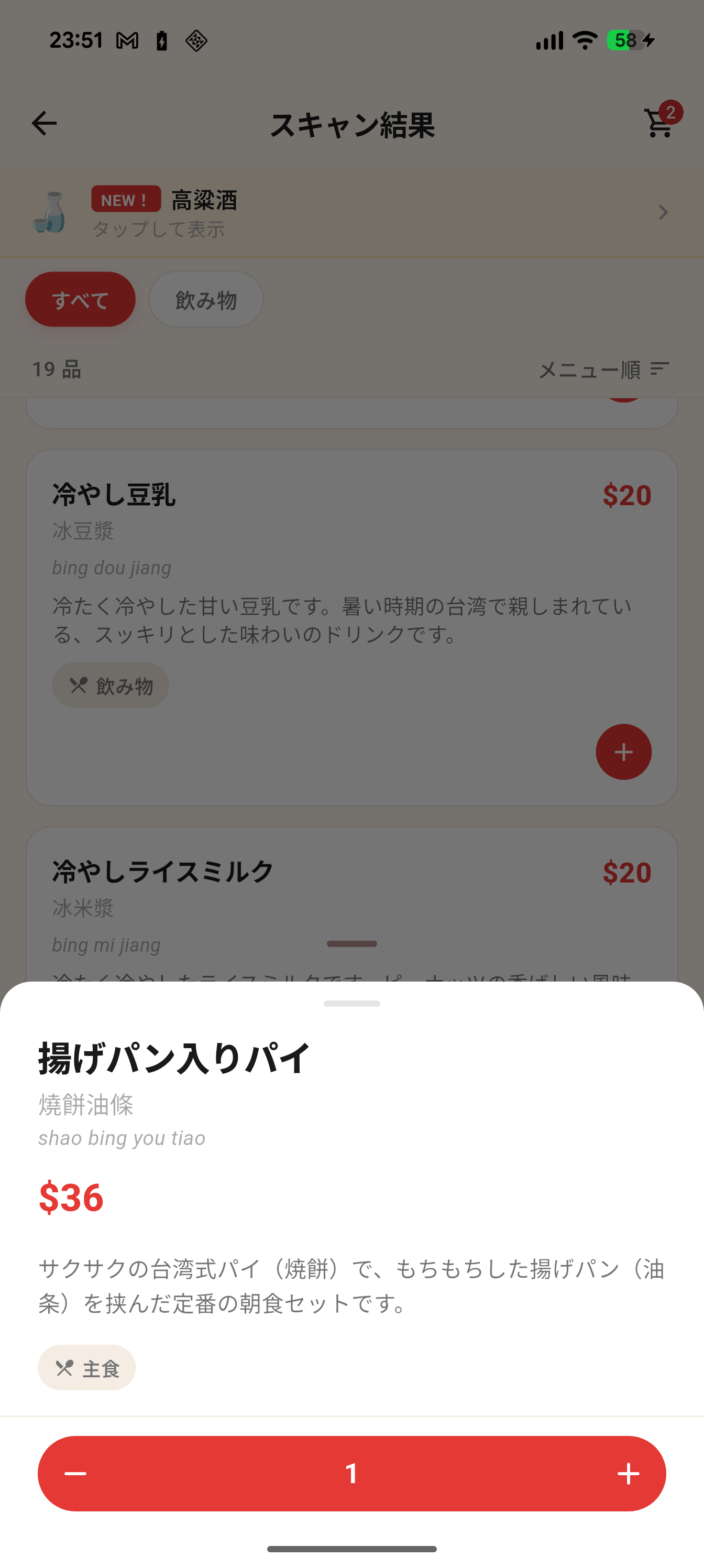The width and height of the screenshot is (704, 1568).
Task: Tap the utensil icon on the 飲み物 tag
Action: coord(78,685)
